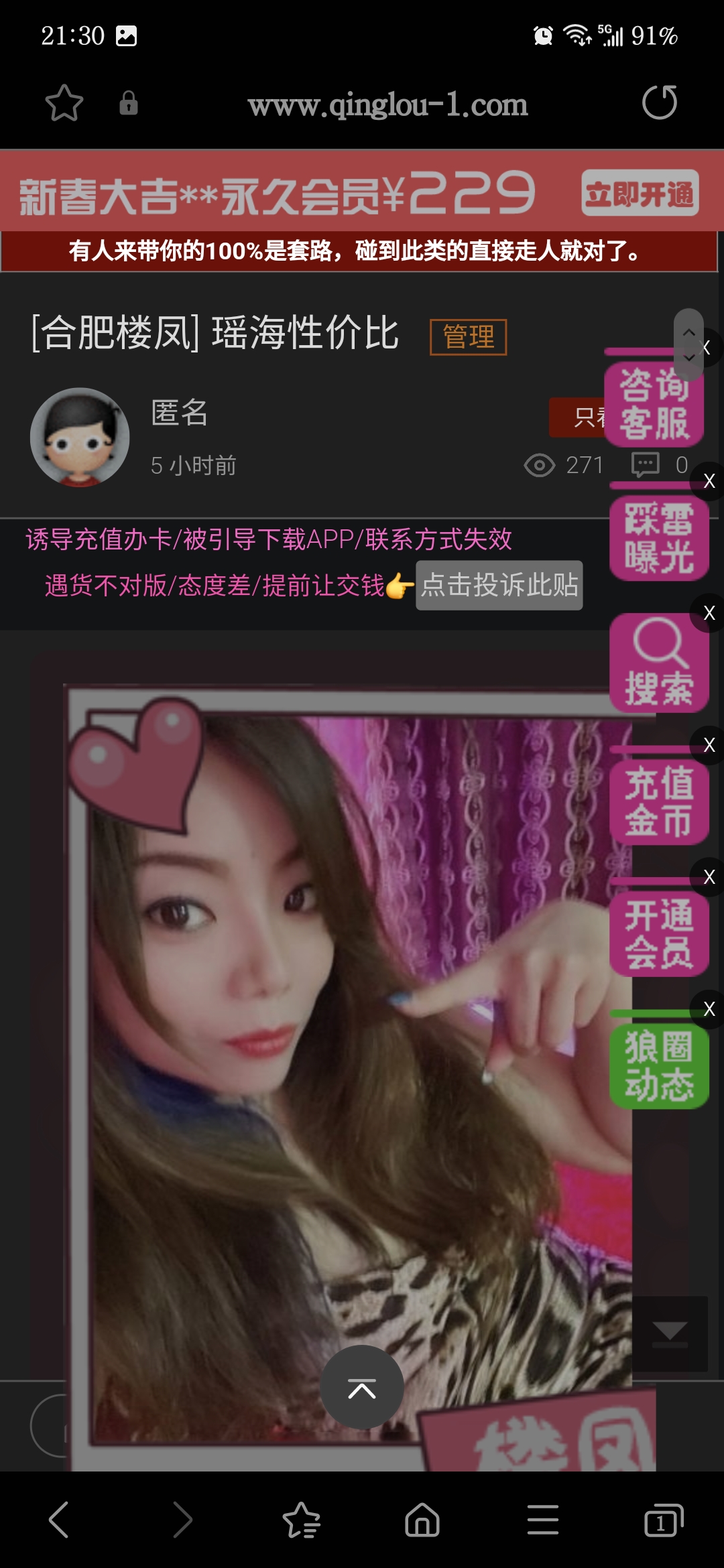This screenshot has height=1568, width=724.
Task: Contact 咨询客服 customer service
Action: (x=654, y=404)
